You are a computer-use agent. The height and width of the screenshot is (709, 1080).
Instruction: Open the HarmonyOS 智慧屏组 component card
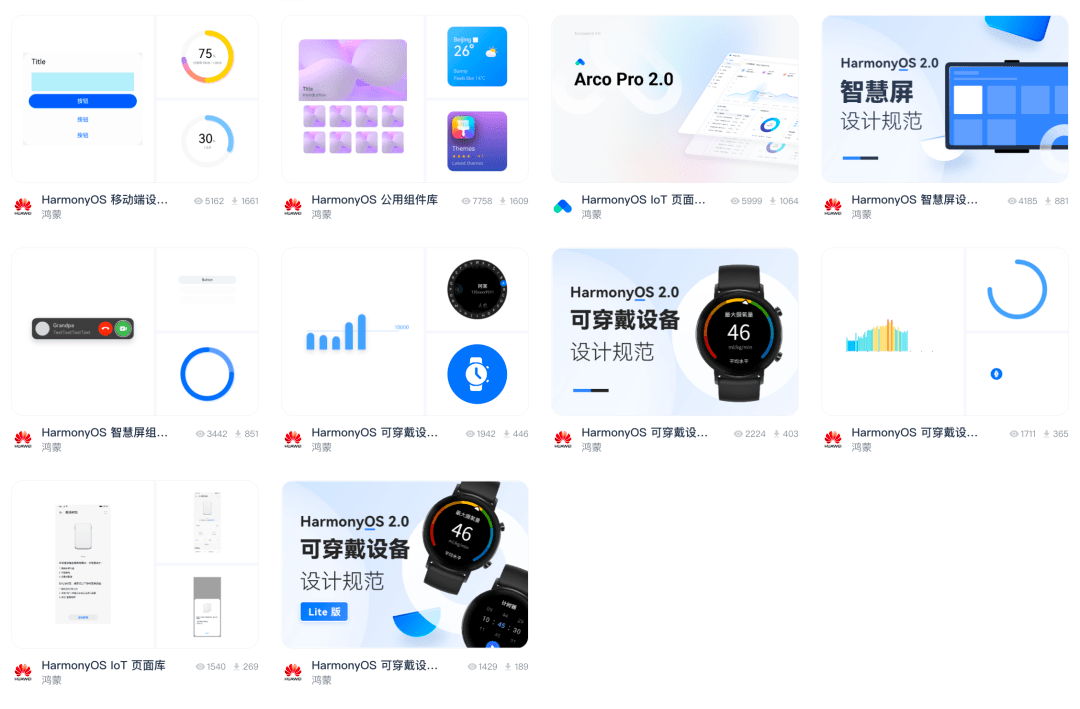point(134,332)
